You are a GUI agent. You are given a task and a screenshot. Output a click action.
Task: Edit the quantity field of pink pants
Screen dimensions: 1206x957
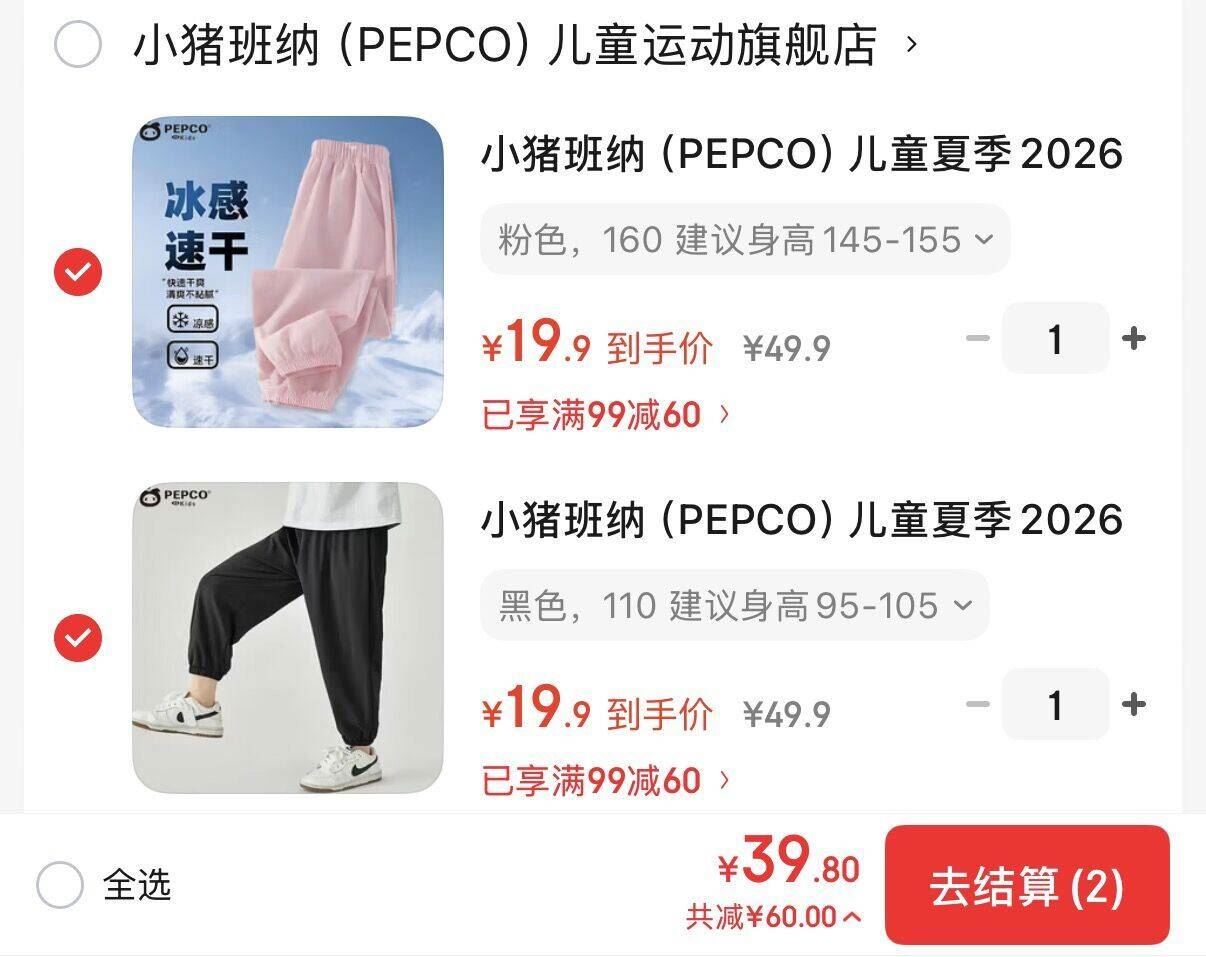point(1055,339)
